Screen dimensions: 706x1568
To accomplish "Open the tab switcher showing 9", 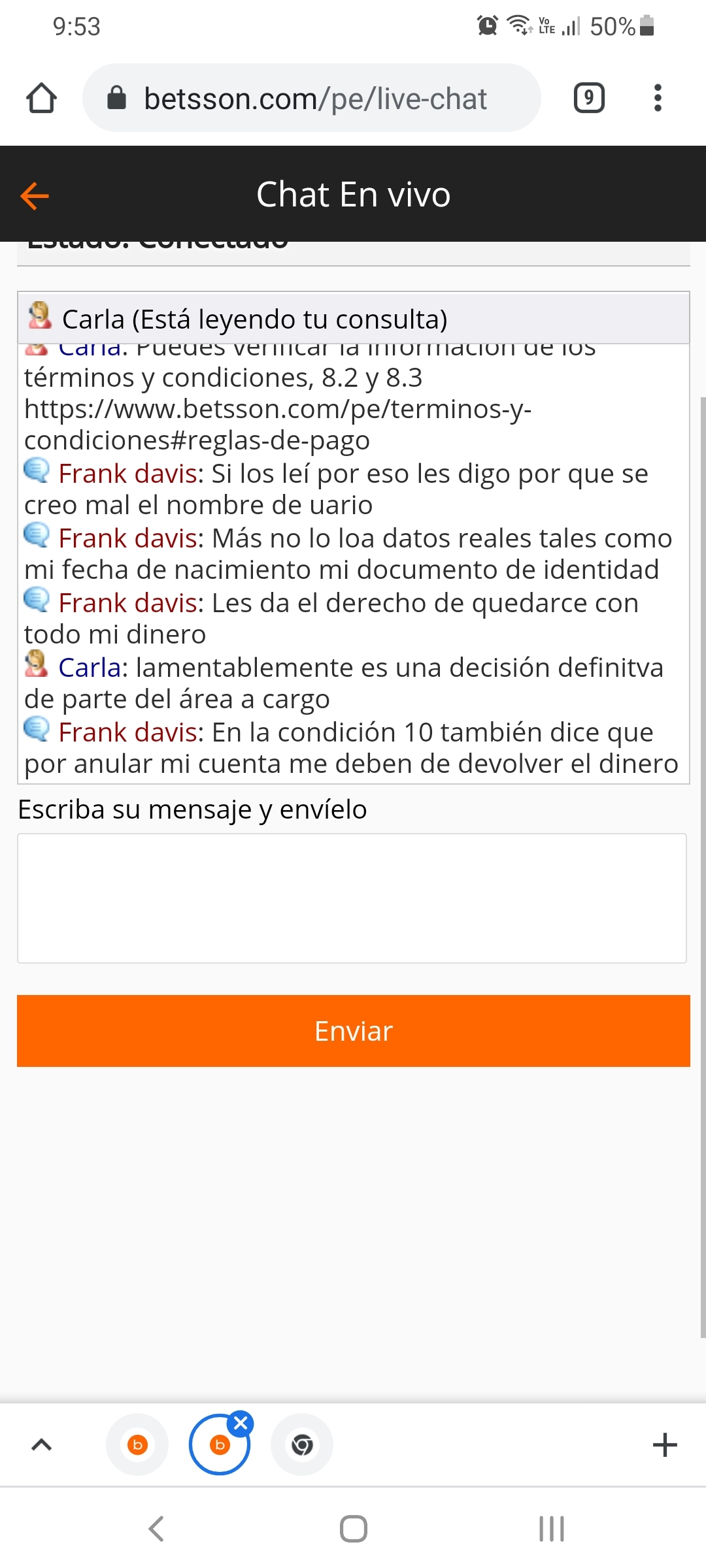I will 589,98.
